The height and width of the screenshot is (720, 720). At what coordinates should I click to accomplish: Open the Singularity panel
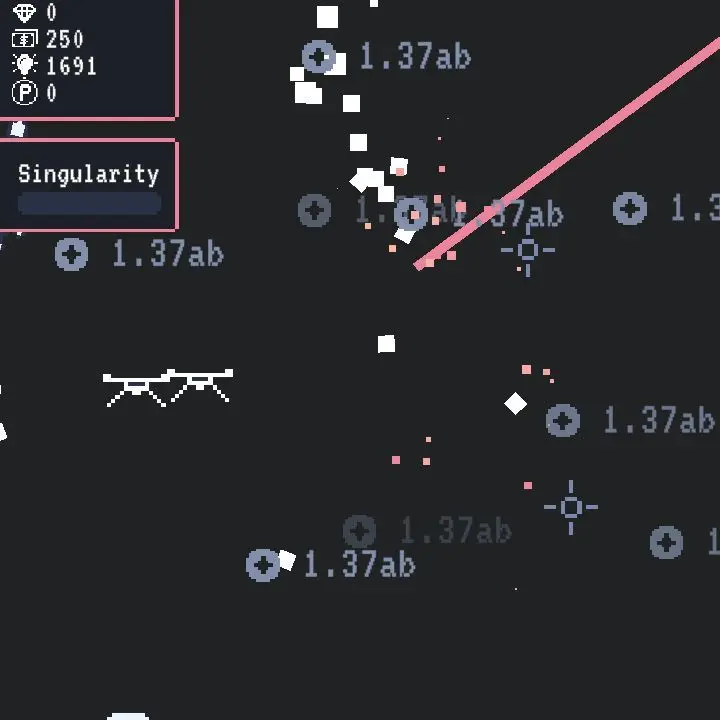pyautogui.click(x=88, y=185)
